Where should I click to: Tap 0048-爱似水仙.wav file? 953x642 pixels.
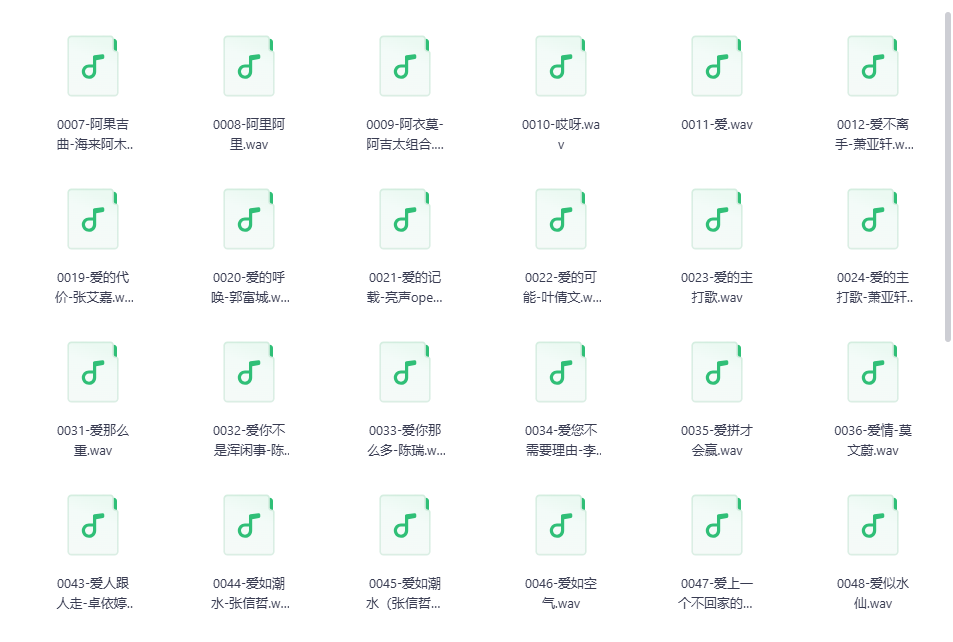[873, 525]
